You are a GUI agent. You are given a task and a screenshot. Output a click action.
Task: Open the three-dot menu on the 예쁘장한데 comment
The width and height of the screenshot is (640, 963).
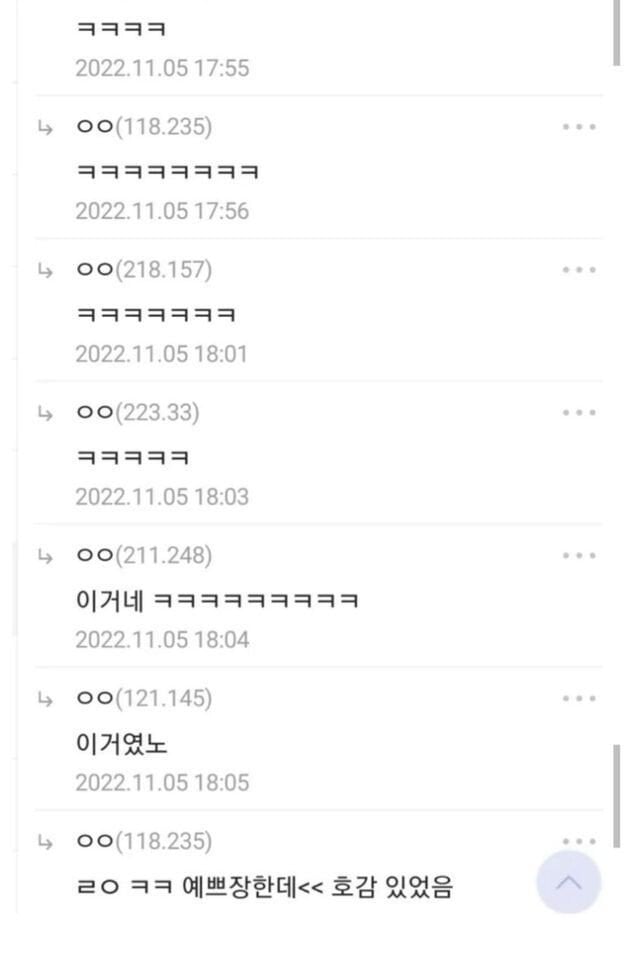pos(579,841)
